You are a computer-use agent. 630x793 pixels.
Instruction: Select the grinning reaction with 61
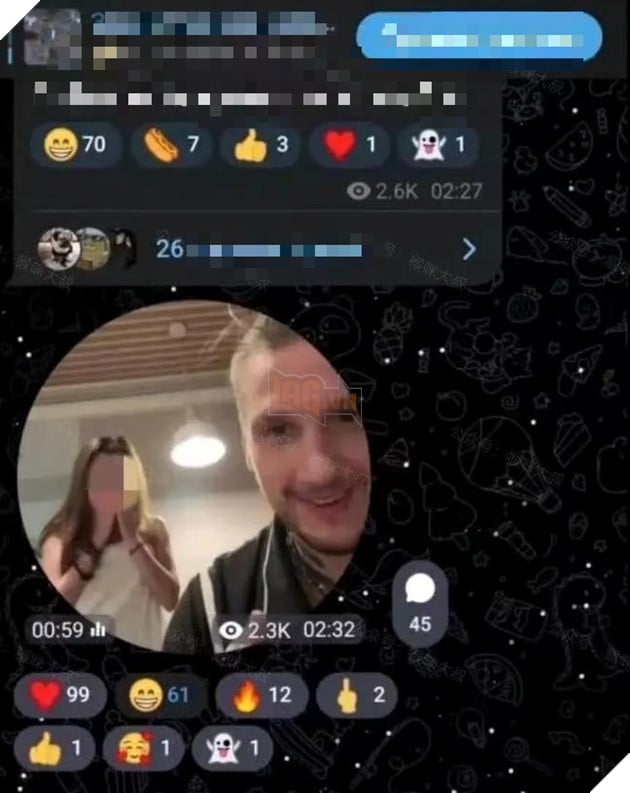pyautogui.click(x=160, y=696)
